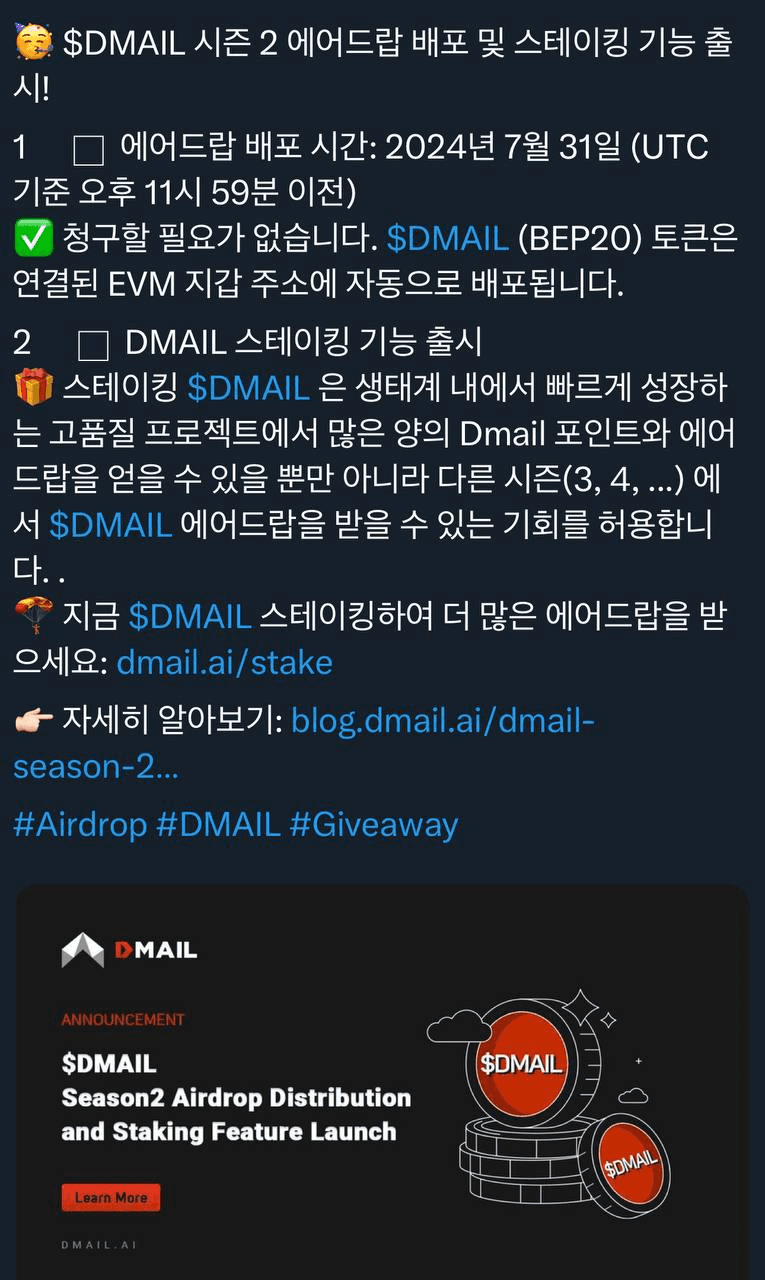Open the $DMAIL cashtag beside the gift emoji

(x=248, y=385)
